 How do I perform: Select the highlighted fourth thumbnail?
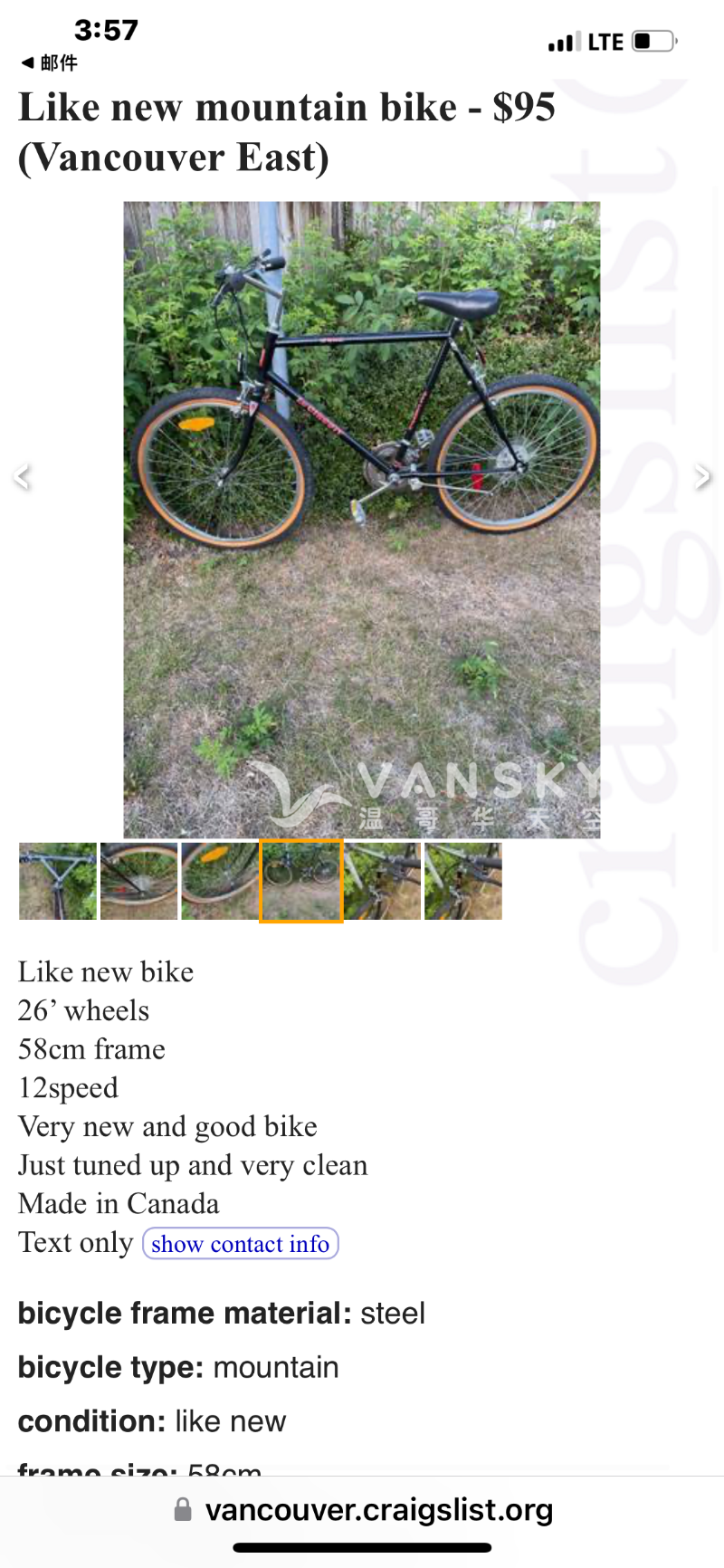pos(300,882)
